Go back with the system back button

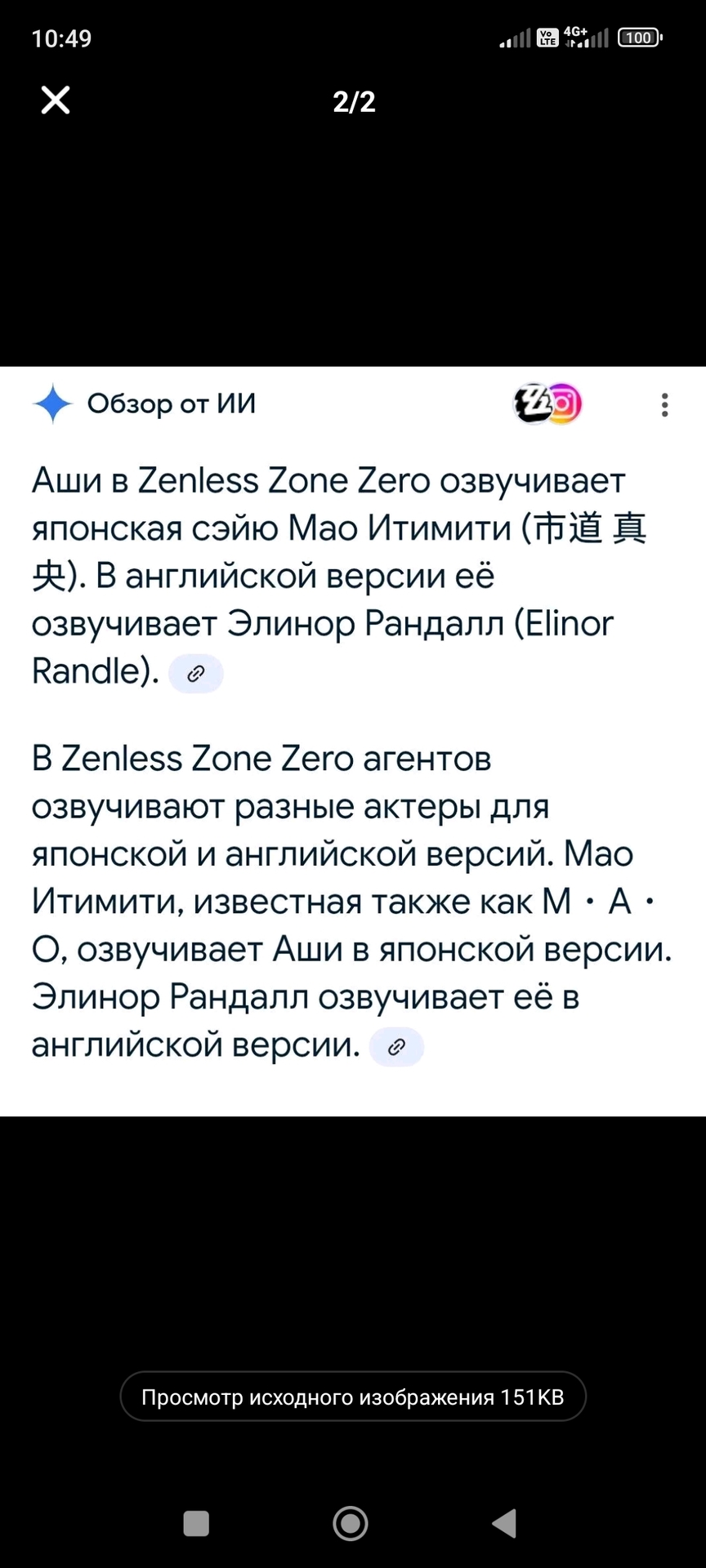pos(504,1523)
